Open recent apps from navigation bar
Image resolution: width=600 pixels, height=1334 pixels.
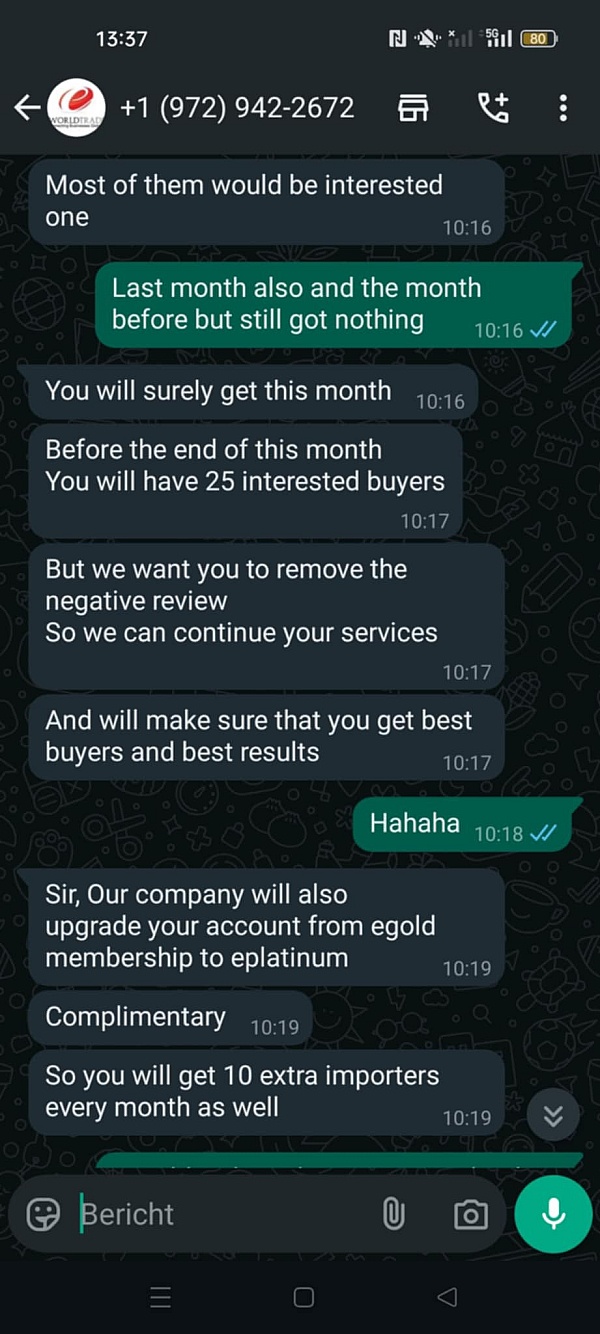(160, 1297)
